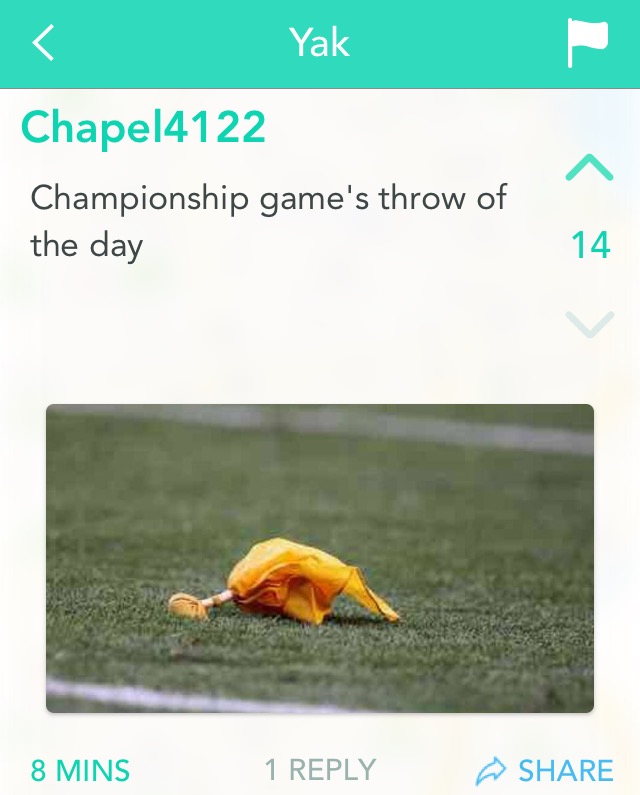Go back from the Yak screen
This screenshot has width=640, height=795.
click(x=42, y=44)
